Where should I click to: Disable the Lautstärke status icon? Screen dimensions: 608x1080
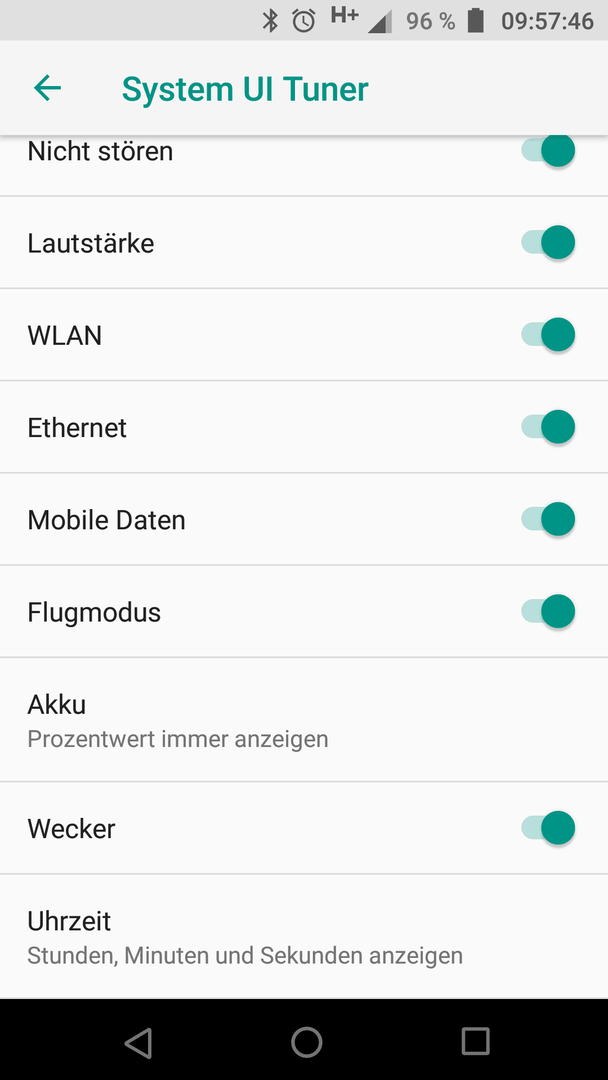pyautogui.click(x=548, y=242)
